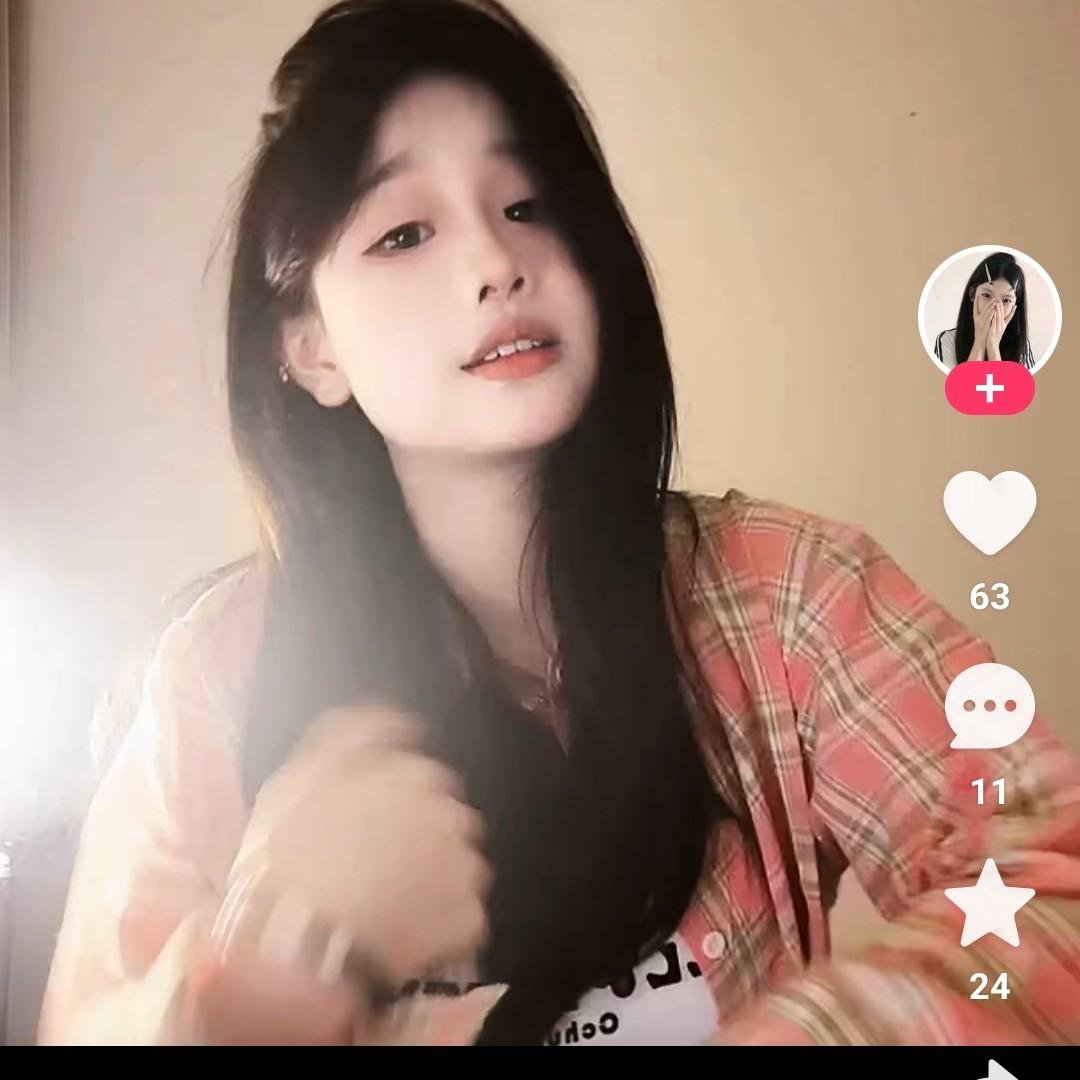Follow the creator with the plus button
The width and height of the screenshot is (1080, 1080).
[x=989, y=389]
